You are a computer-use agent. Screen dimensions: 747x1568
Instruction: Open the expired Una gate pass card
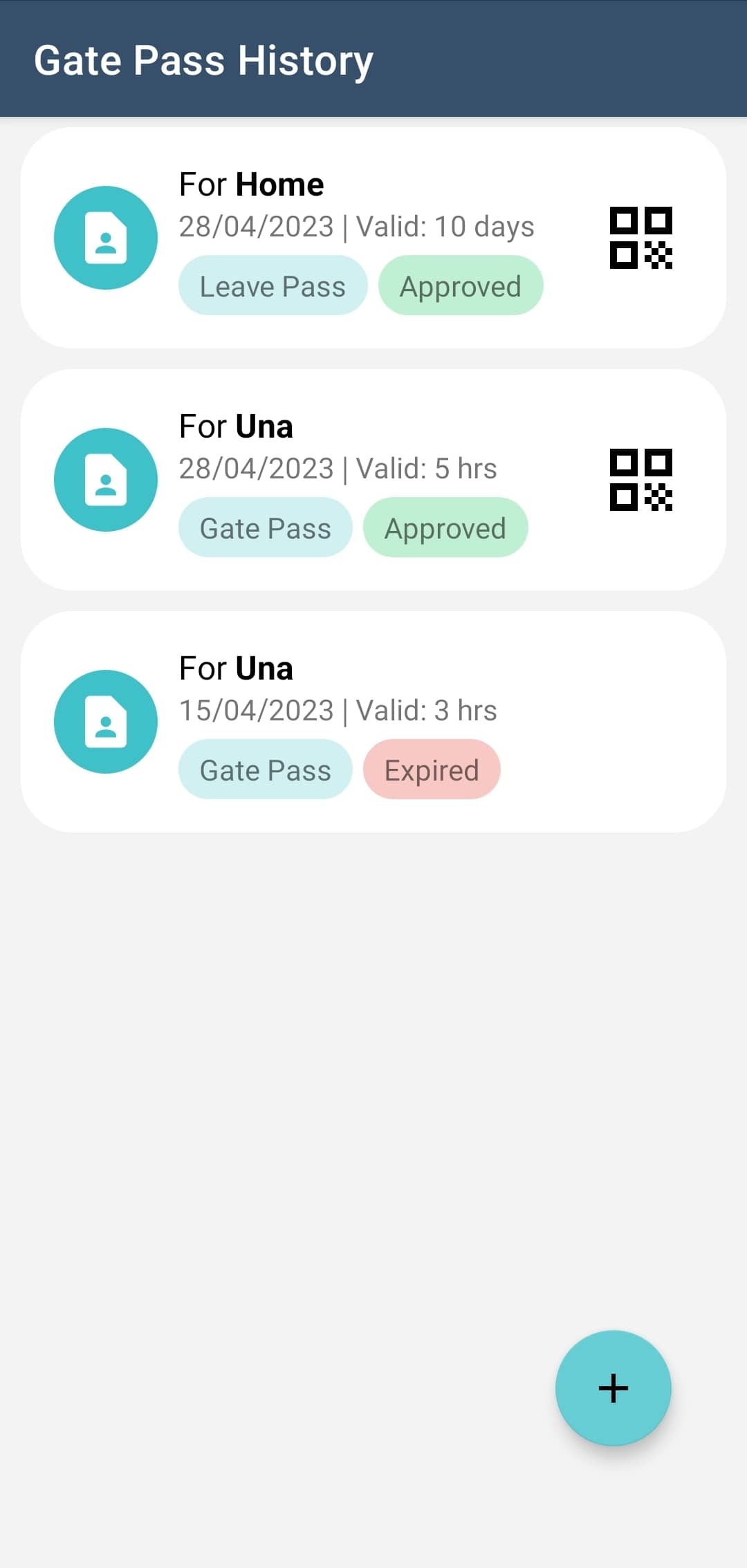(x=373, y=722)
